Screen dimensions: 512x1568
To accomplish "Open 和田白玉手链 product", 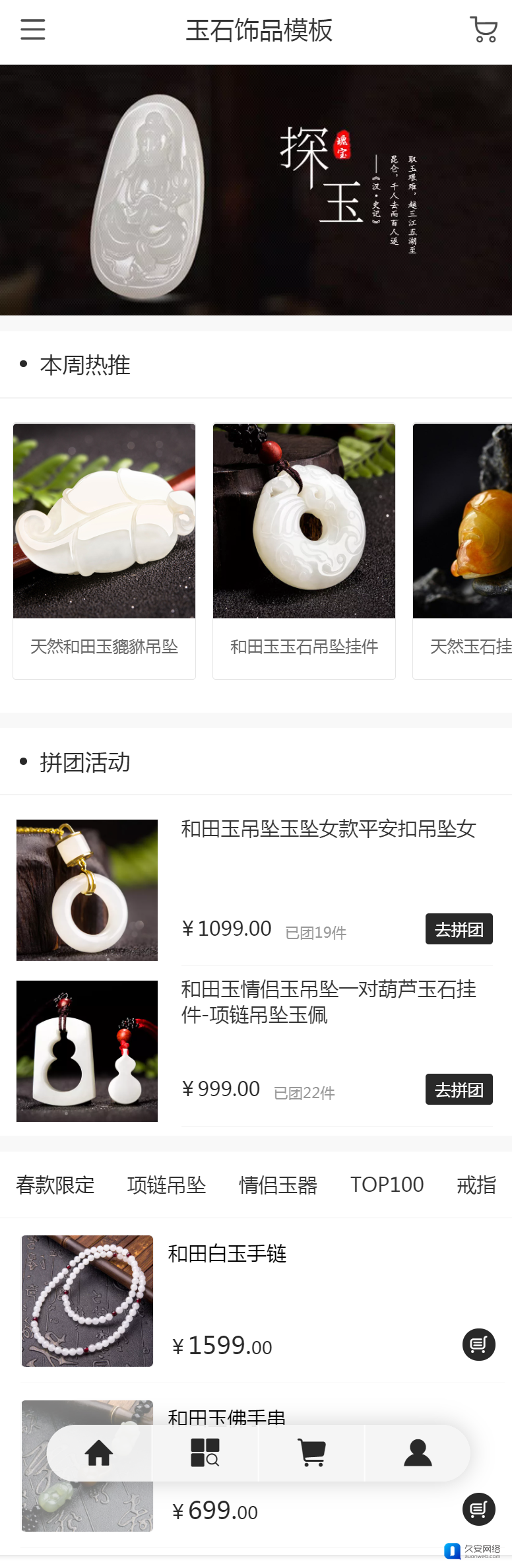I will [x=227, y=1253].
